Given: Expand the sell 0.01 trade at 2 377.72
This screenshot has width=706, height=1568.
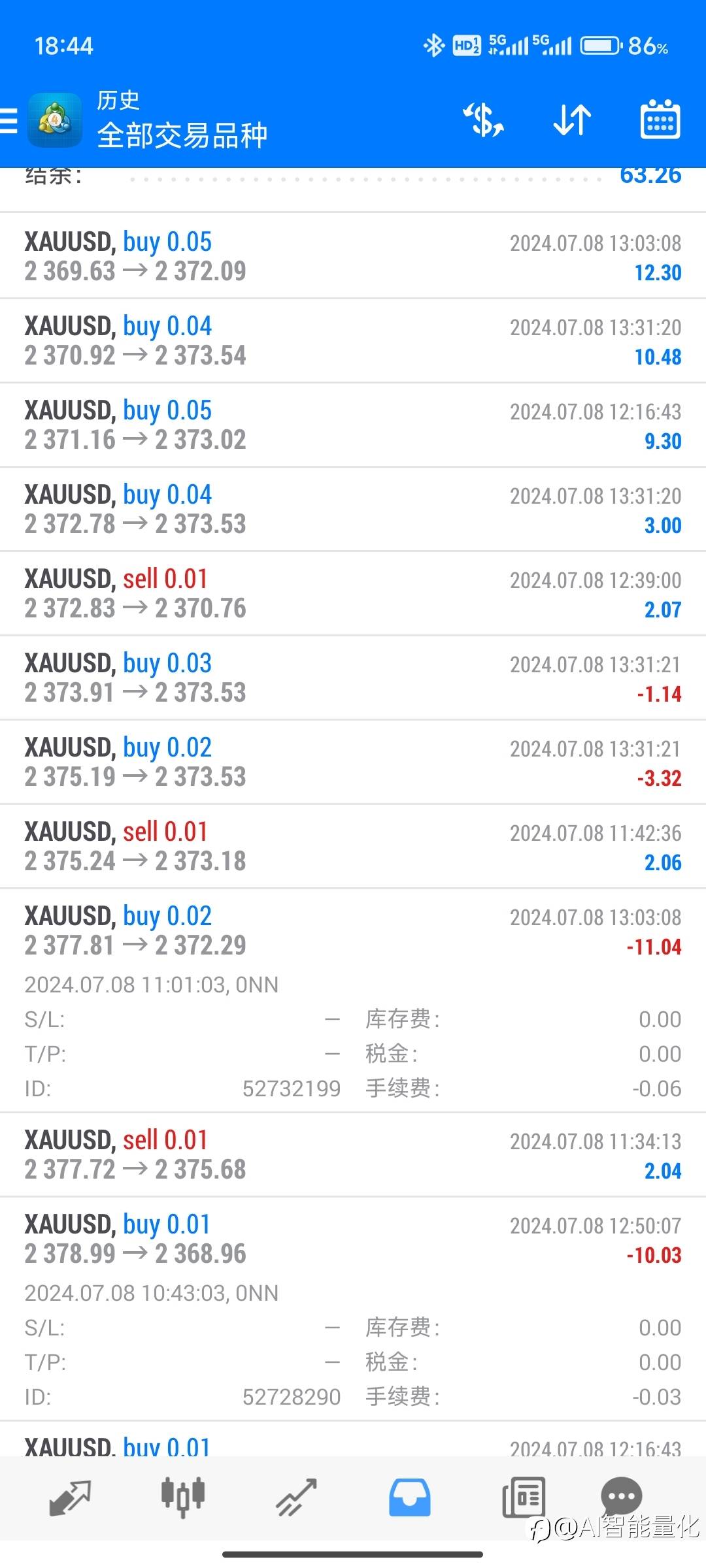Looking at the screenshot, I should pyautogui.click(x=353, y=1154).
